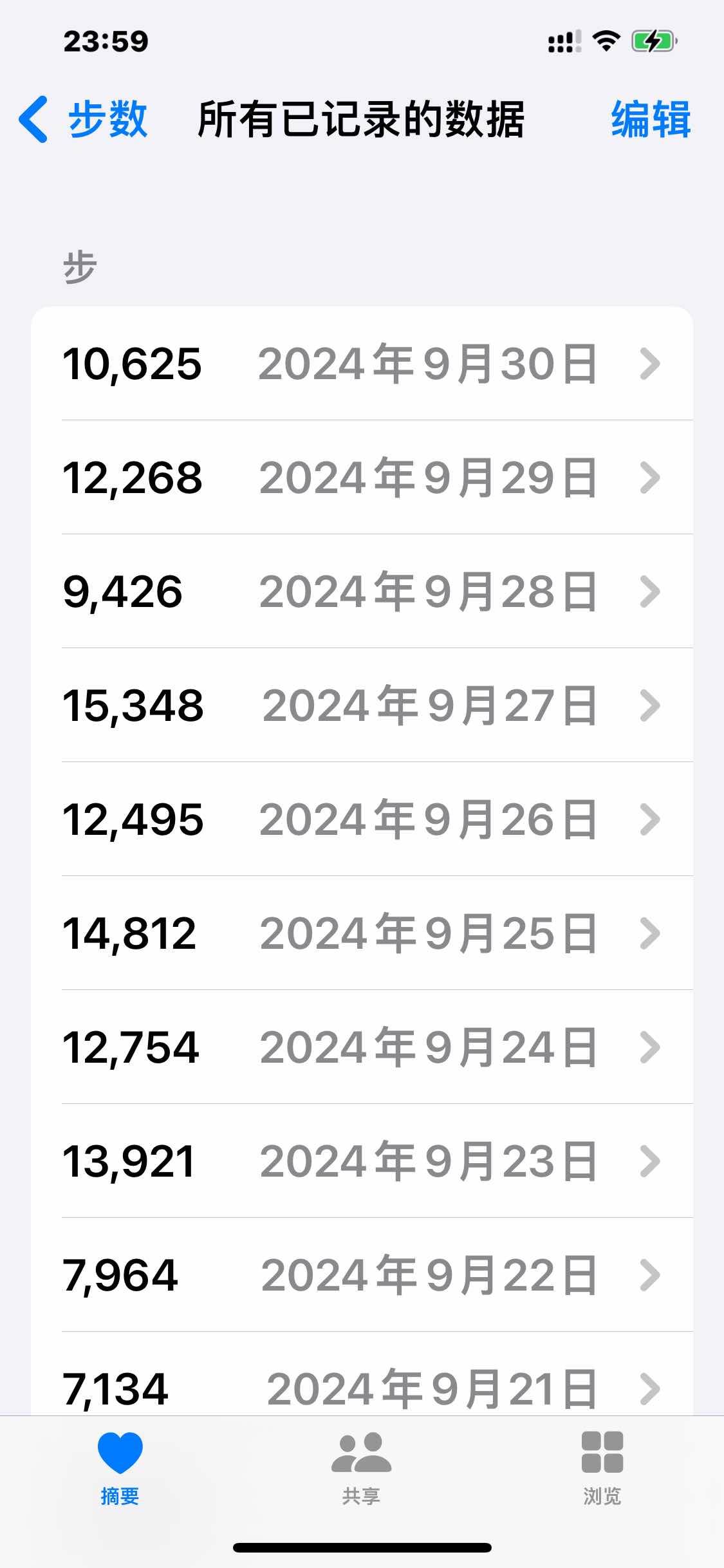Screen dimensions: 724x1568
Task: Select the 13,921 steps row for 9月23日
Action: [362, 1161]
